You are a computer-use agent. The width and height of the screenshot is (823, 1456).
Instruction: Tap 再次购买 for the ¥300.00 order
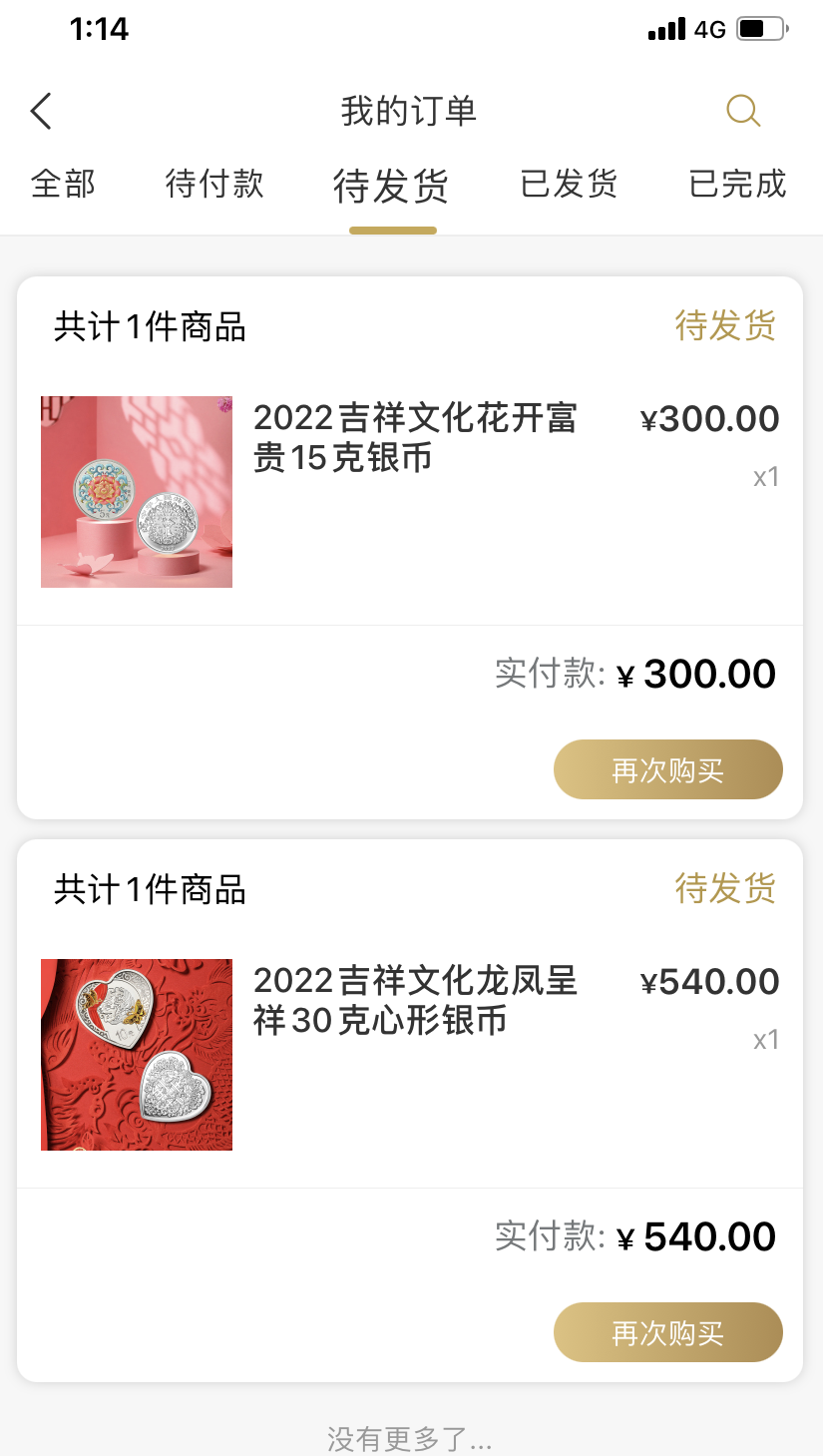(x=667, y=770)
